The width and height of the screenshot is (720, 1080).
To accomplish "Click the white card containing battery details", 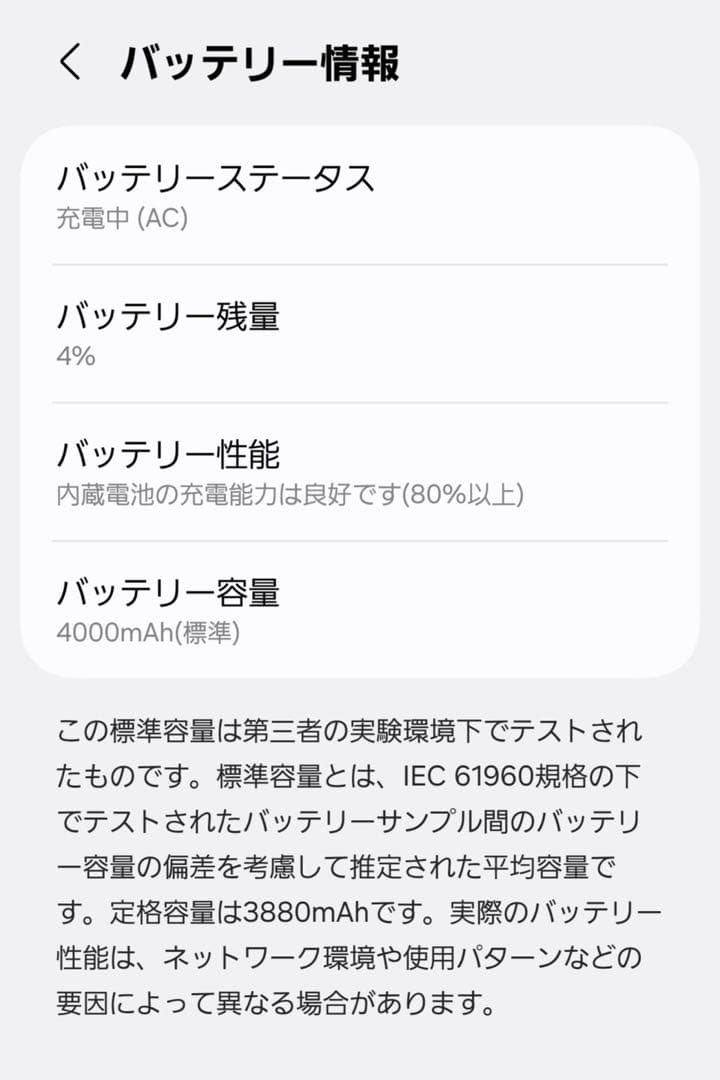I will pos(360,400).
